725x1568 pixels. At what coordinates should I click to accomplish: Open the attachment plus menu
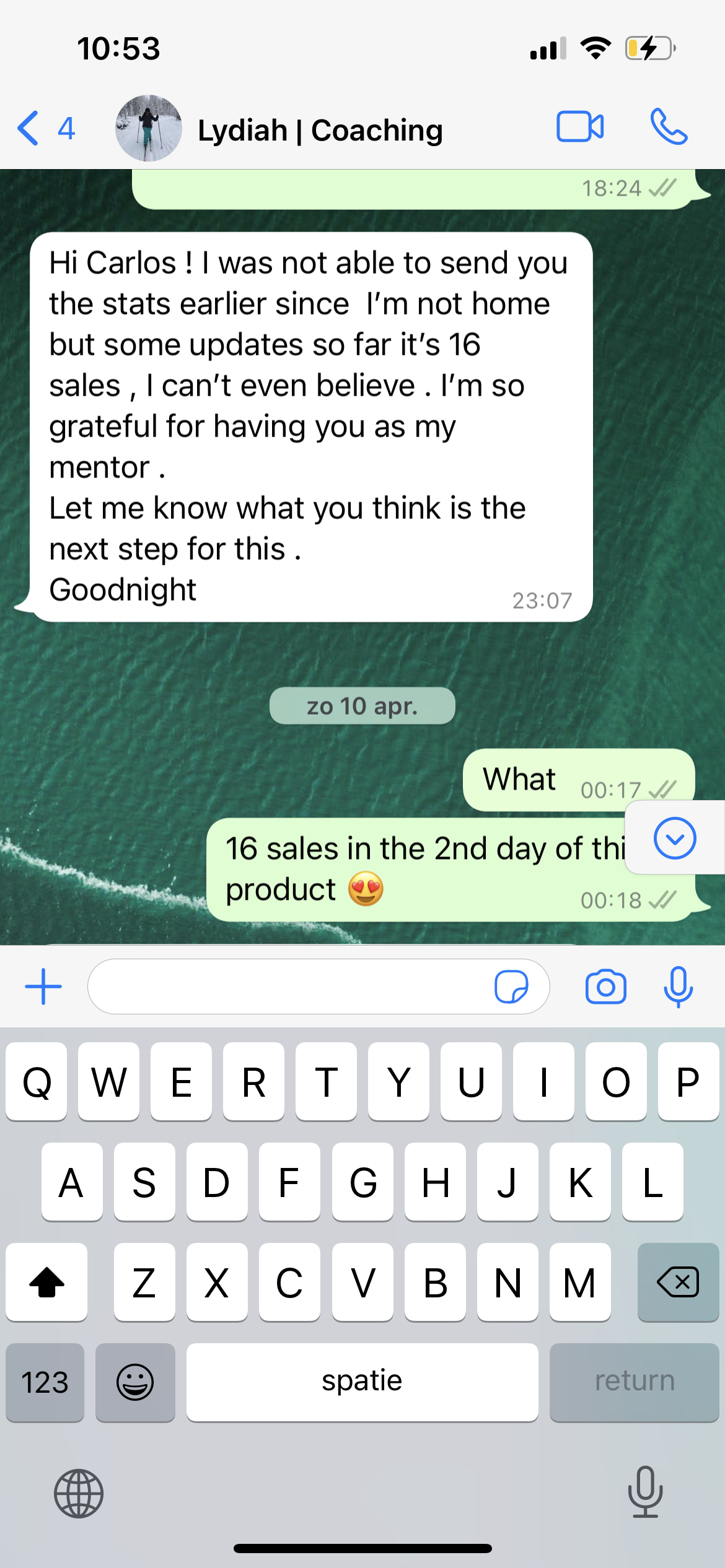43,986
